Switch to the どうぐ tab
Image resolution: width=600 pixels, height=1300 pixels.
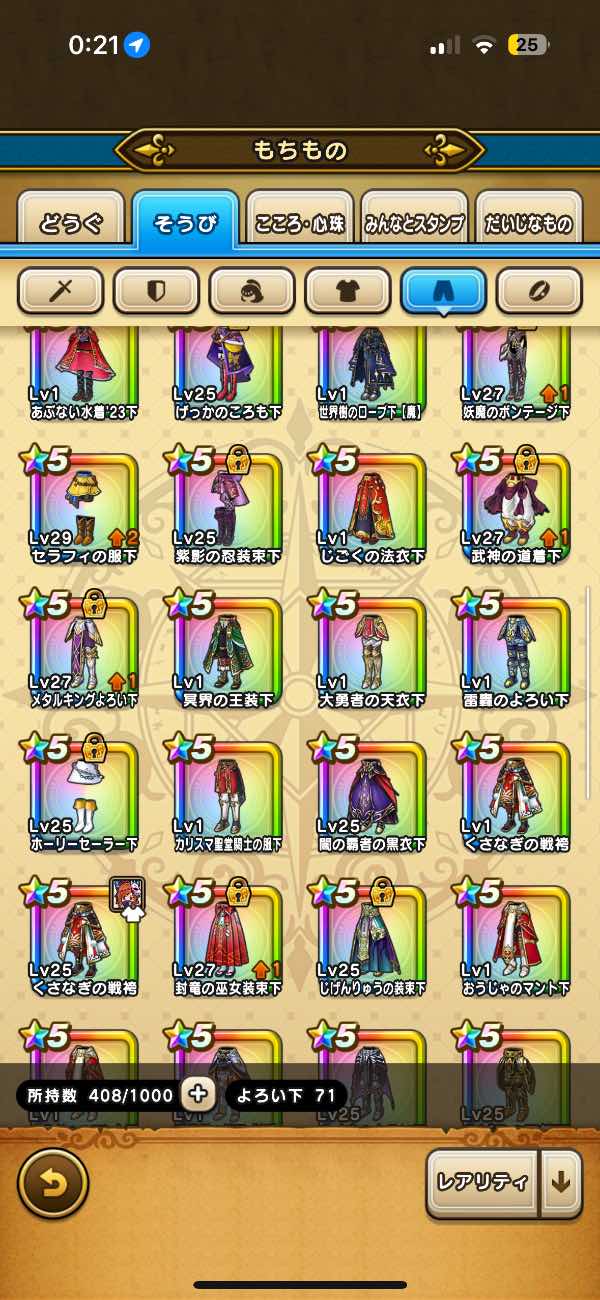tap(71, 221)
